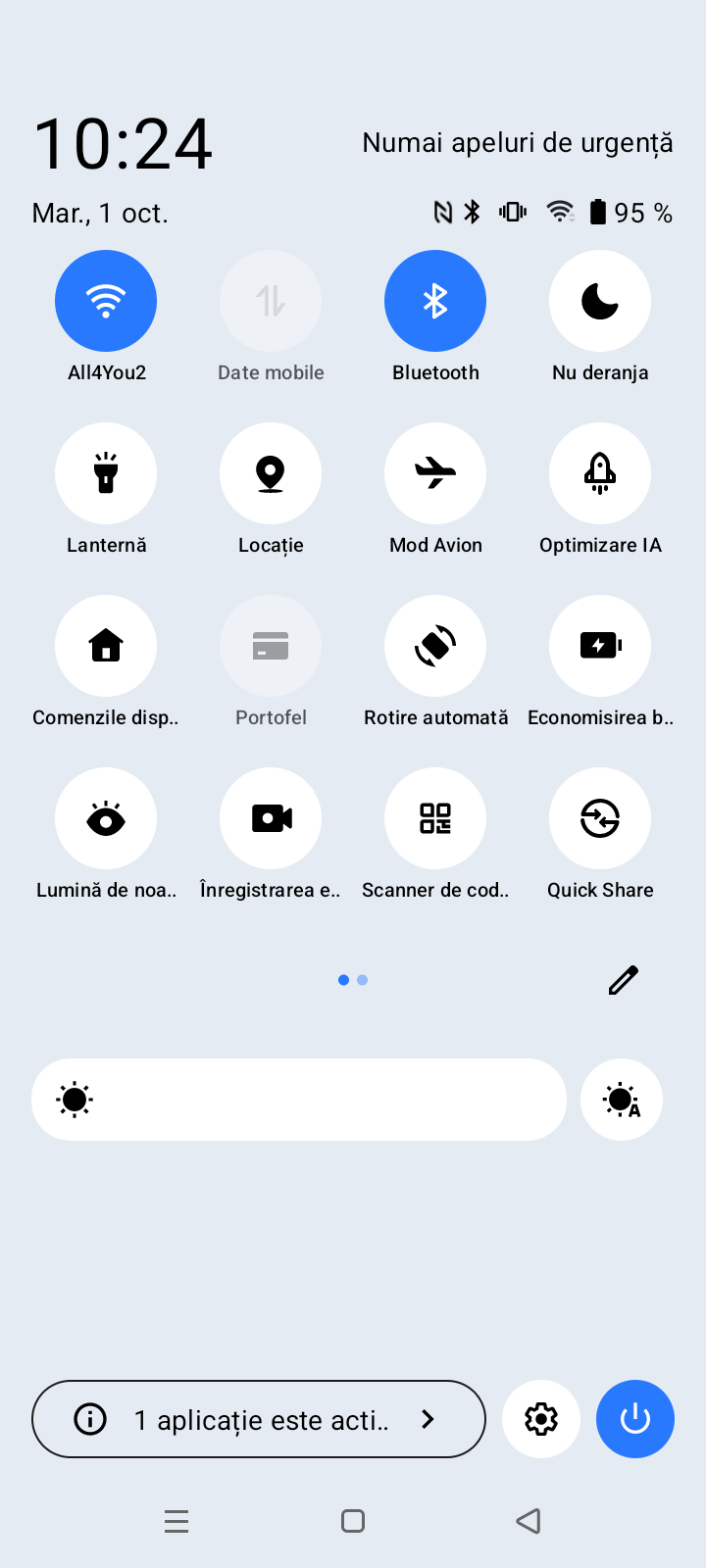Enable Nu deranja mode
The width and height of the screenshot is (706, 1568).
click(x=600, y=301)
